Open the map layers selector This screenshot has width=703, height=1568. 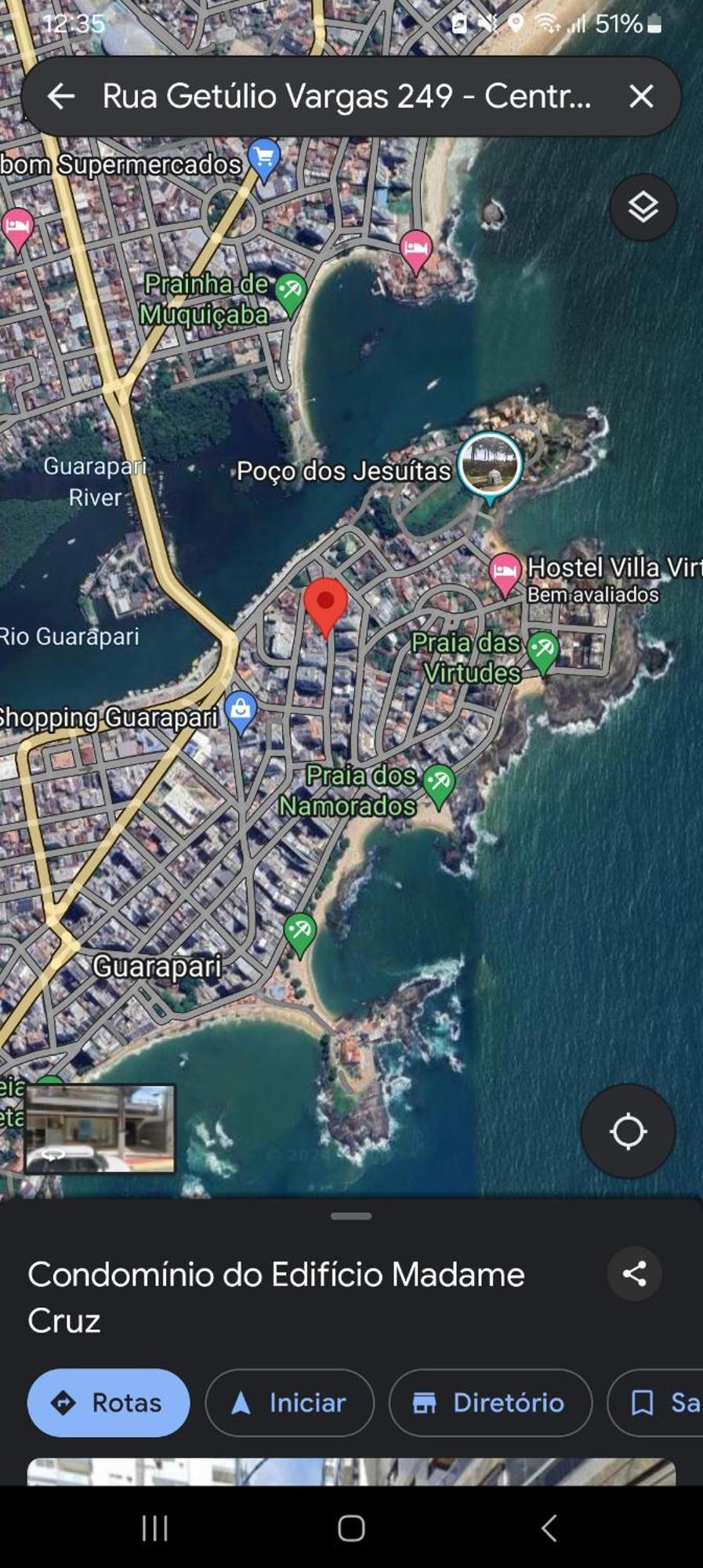[x=643, y=207]
